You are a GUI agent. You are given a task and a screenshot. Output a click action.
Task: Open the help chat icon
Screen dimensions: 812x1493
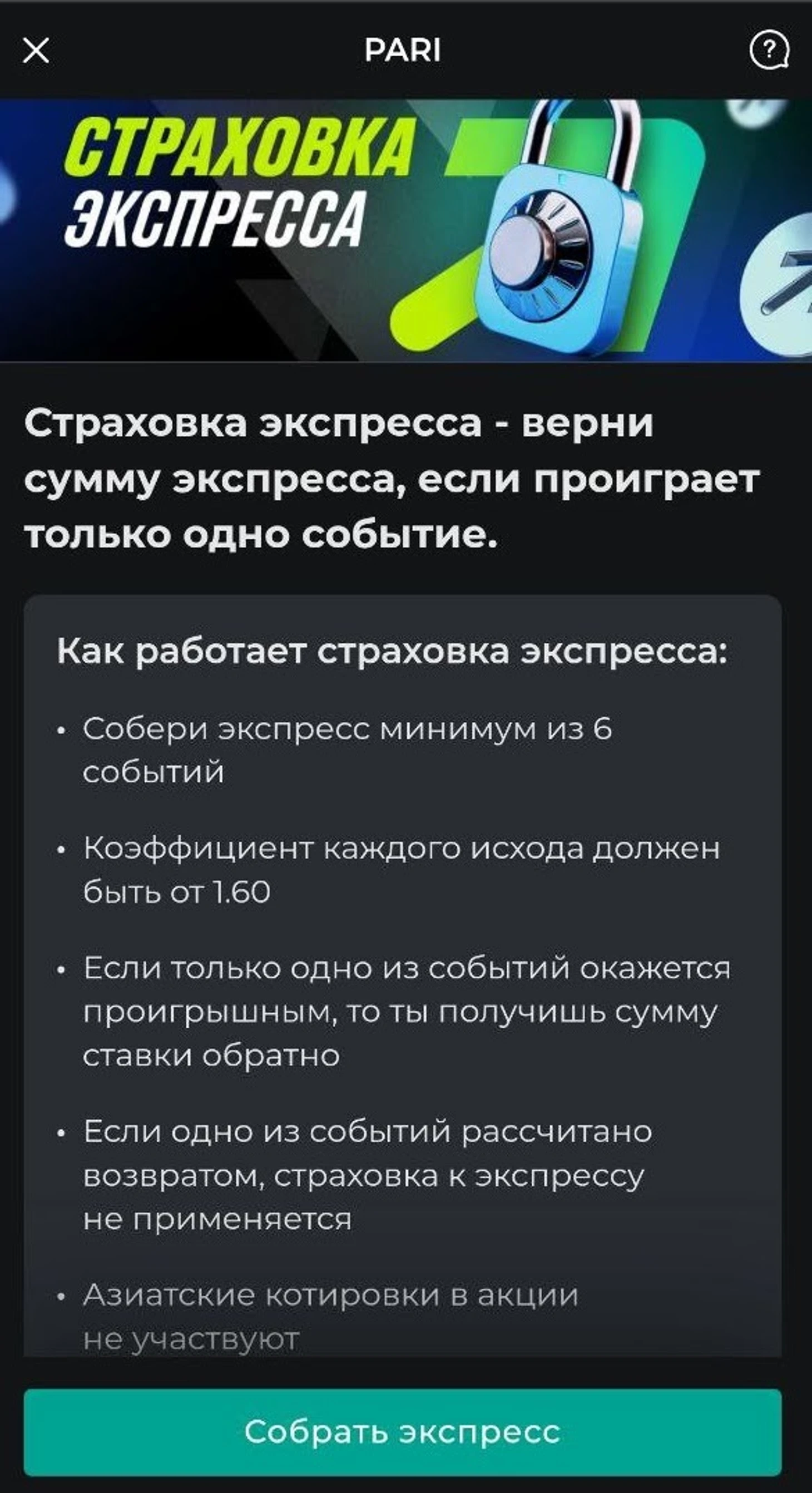(x=769, y=51)
